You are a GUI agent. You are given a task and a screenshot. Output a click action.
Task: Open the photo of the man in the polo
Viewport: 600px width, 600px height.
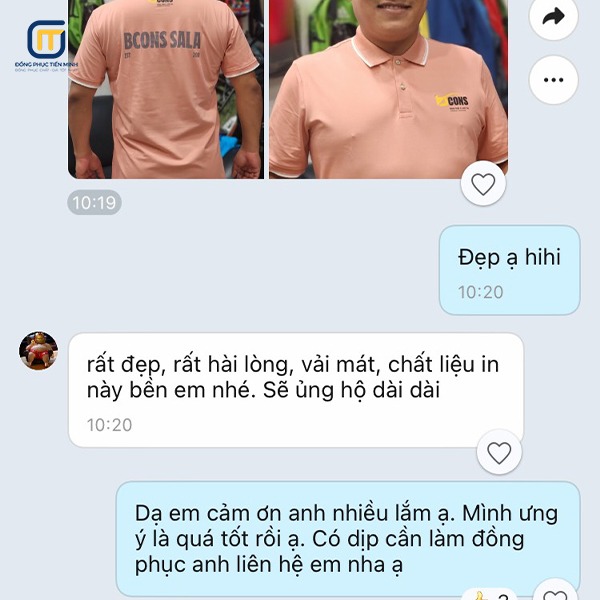click(388, 90)
